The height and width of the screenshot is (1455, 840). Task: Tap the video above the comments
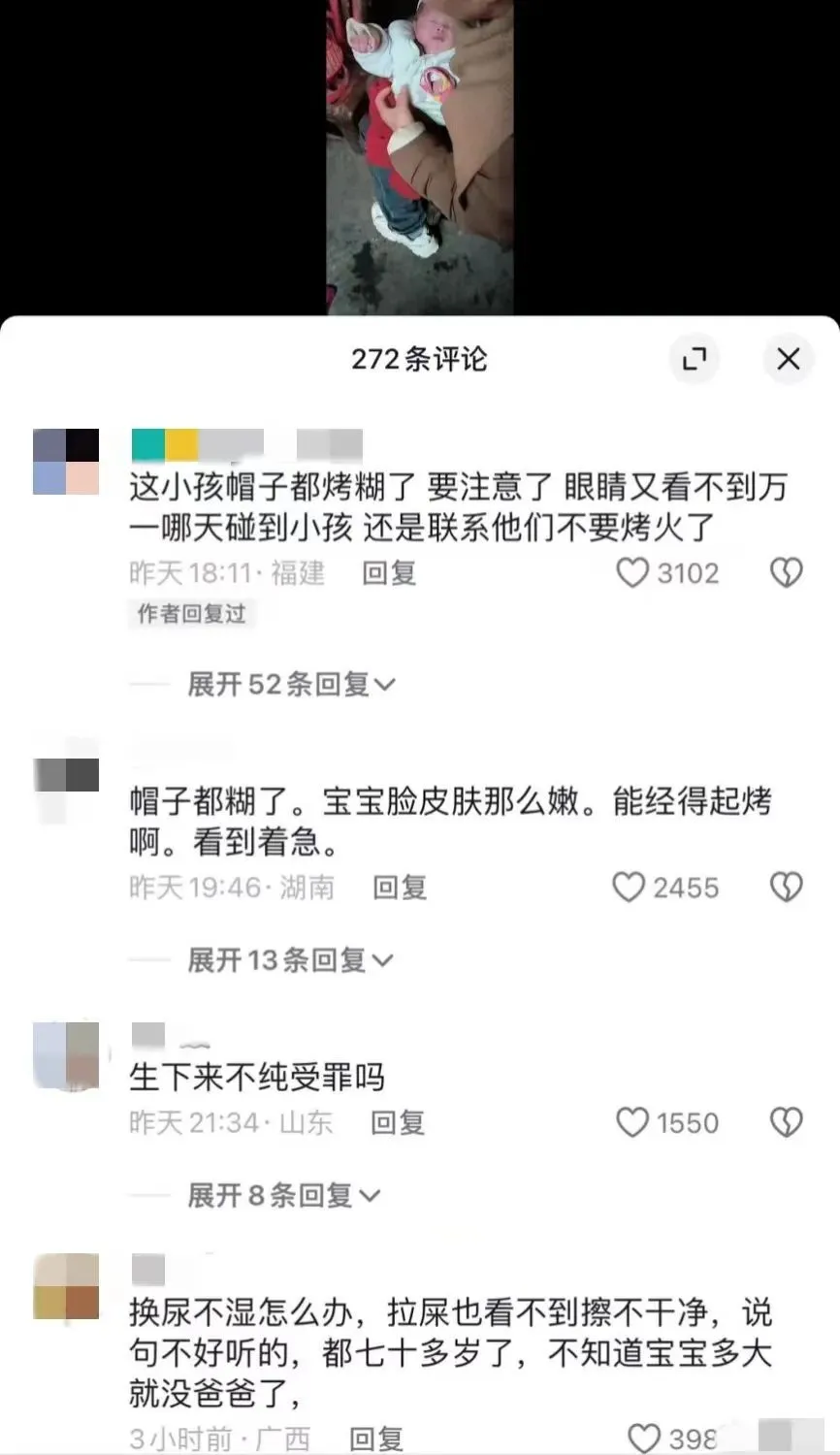click(419, 155)
